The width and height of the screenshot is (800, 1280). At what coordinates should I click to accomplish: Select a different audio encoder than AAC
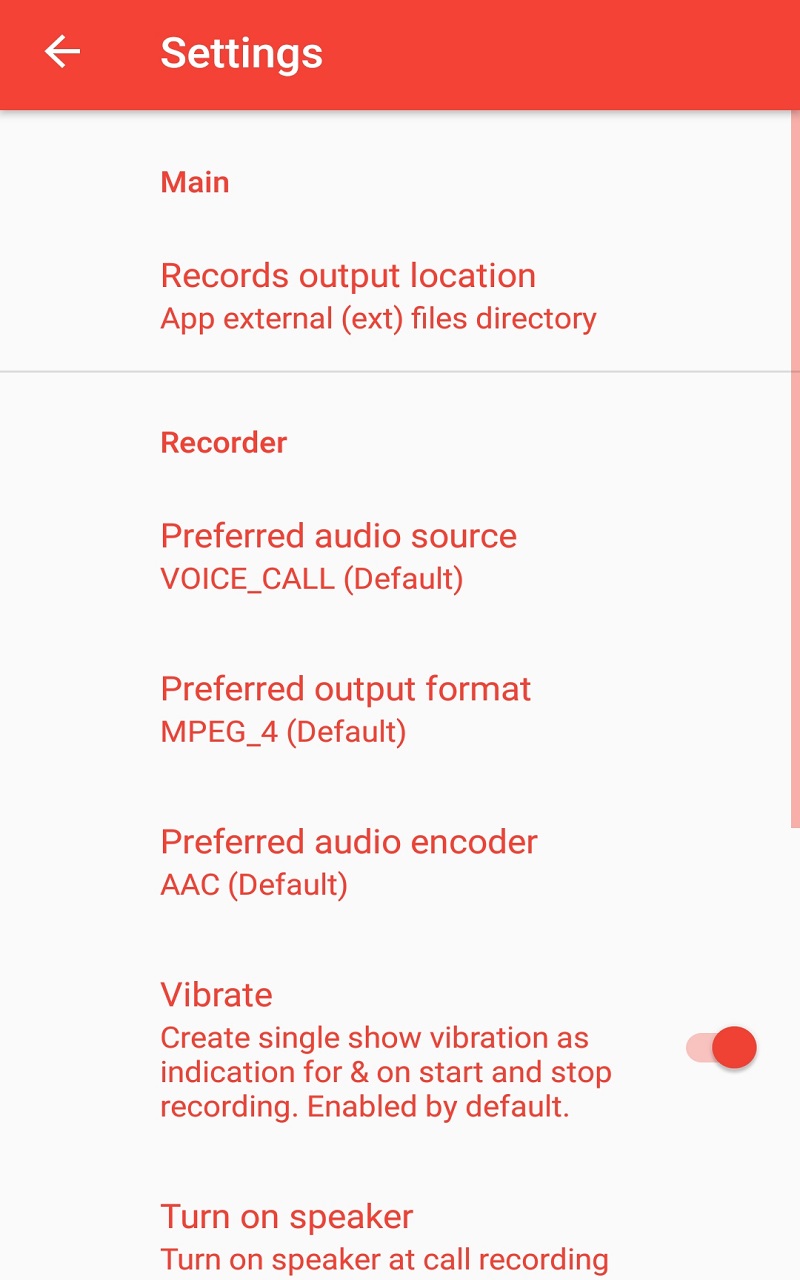point(349,860)
